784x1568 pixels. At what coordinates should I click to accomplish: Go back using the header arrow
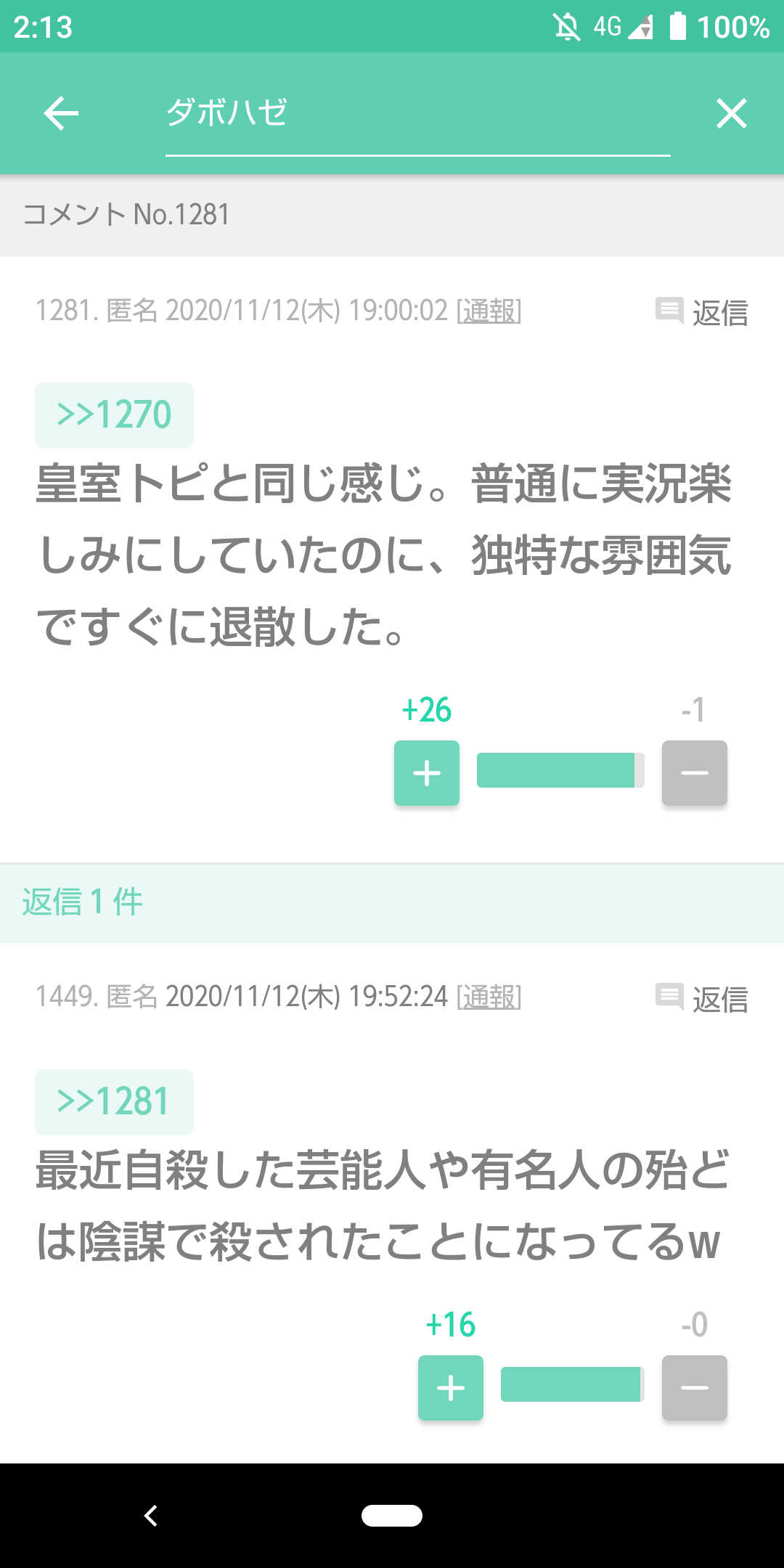click(x=61, y=114)
